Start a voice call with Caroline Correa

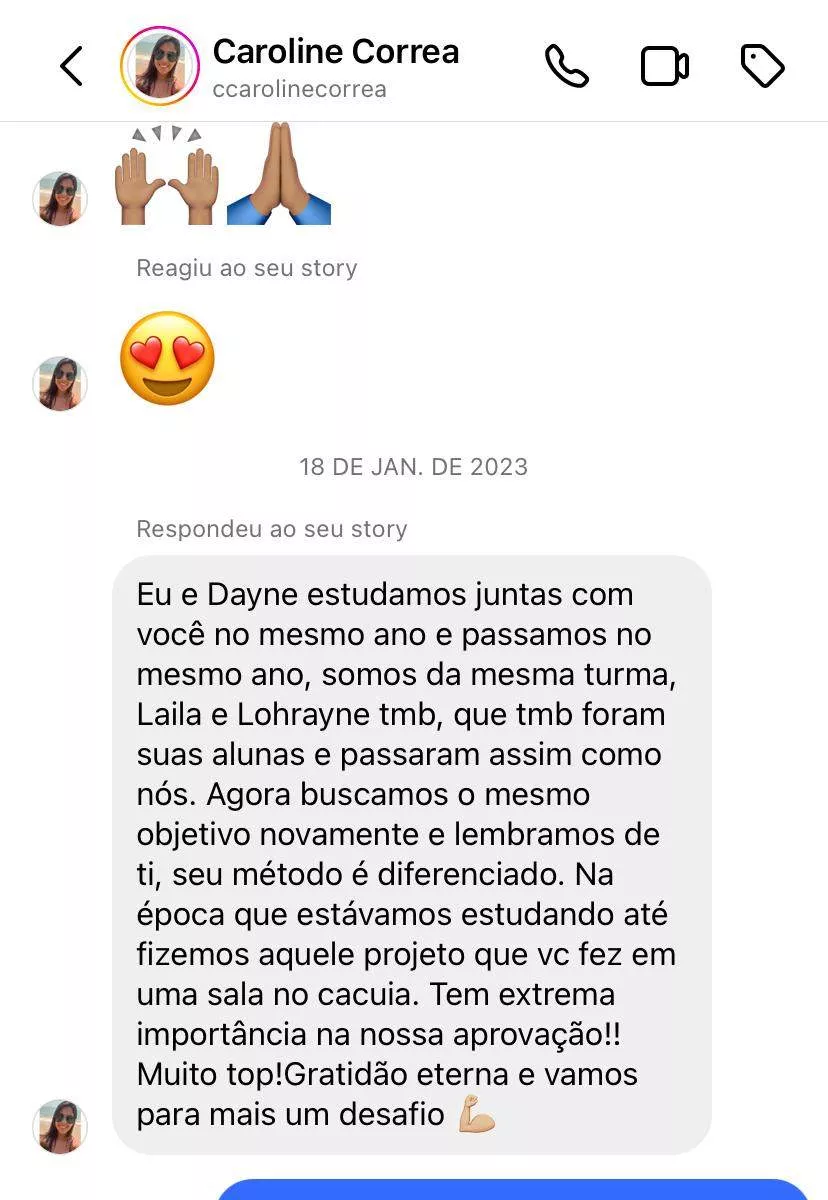566,66
